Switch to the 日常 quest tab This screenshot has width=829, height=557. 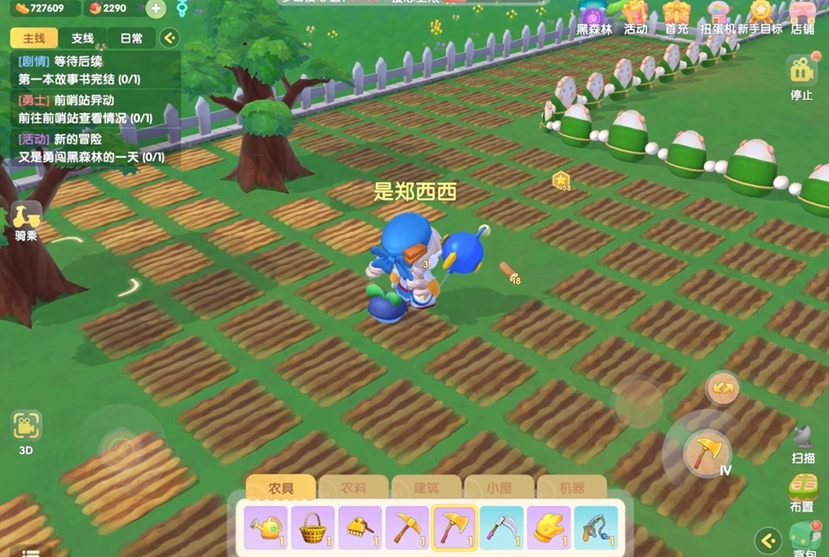131,38
